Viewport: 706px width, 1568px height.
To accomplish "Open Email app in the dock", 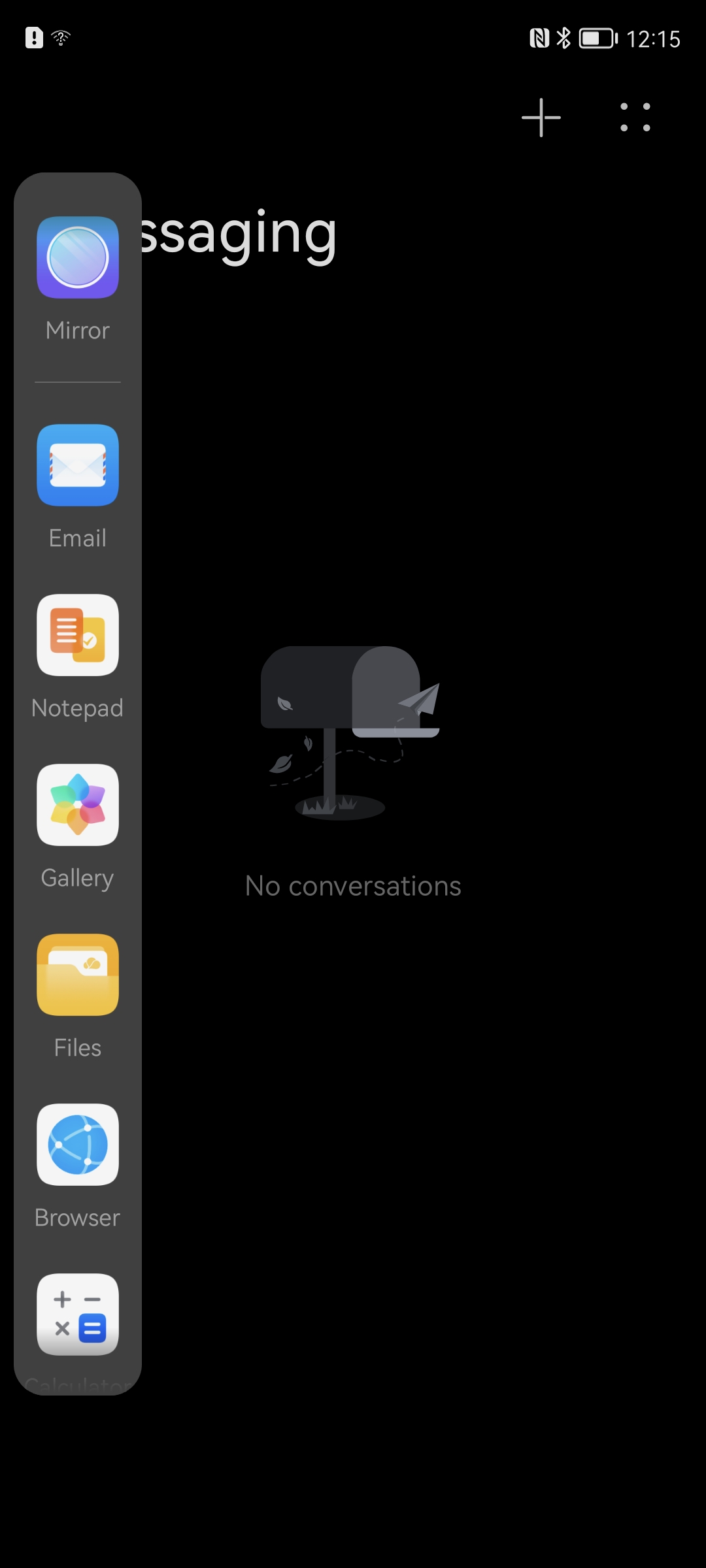I will [78, 466].
